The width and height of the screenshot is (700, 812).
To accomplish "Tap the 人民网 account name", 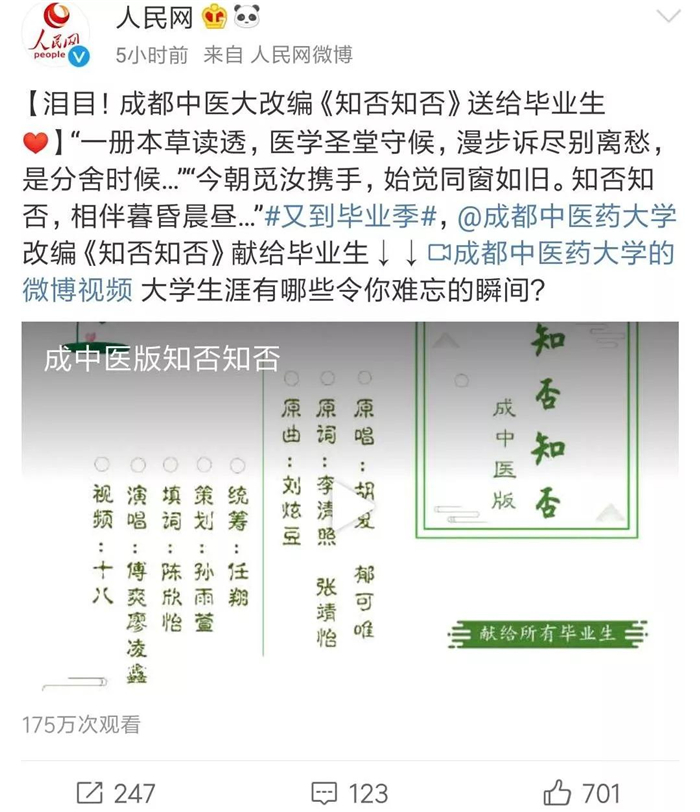I will click(x=156, y=17).
